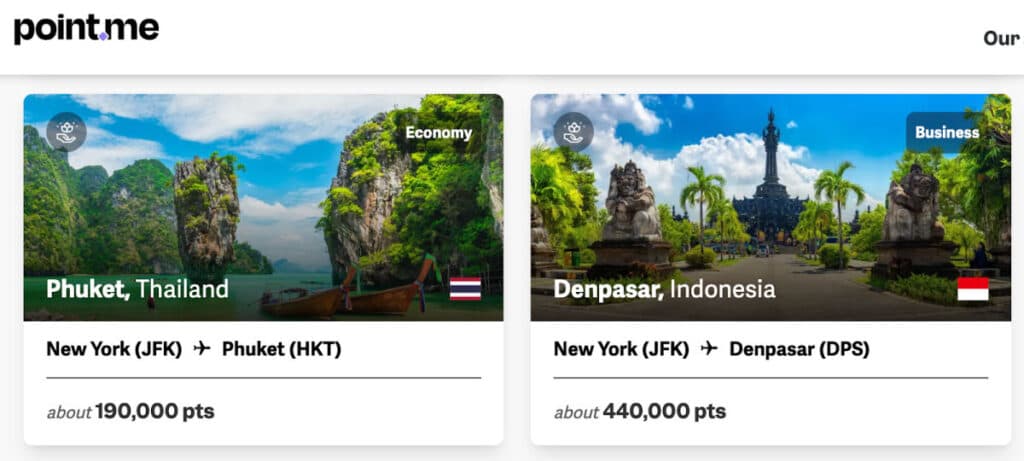1024x461 pixels.
Task: Go to the point.me home page
Action: tap(86, 29)
